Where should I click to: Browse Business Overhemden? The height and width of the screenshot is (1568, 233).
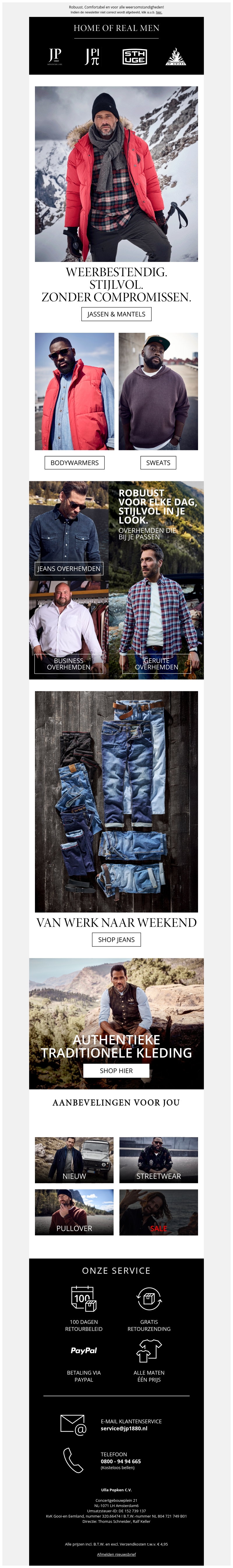pyautogui.click(x=69, y=664)
